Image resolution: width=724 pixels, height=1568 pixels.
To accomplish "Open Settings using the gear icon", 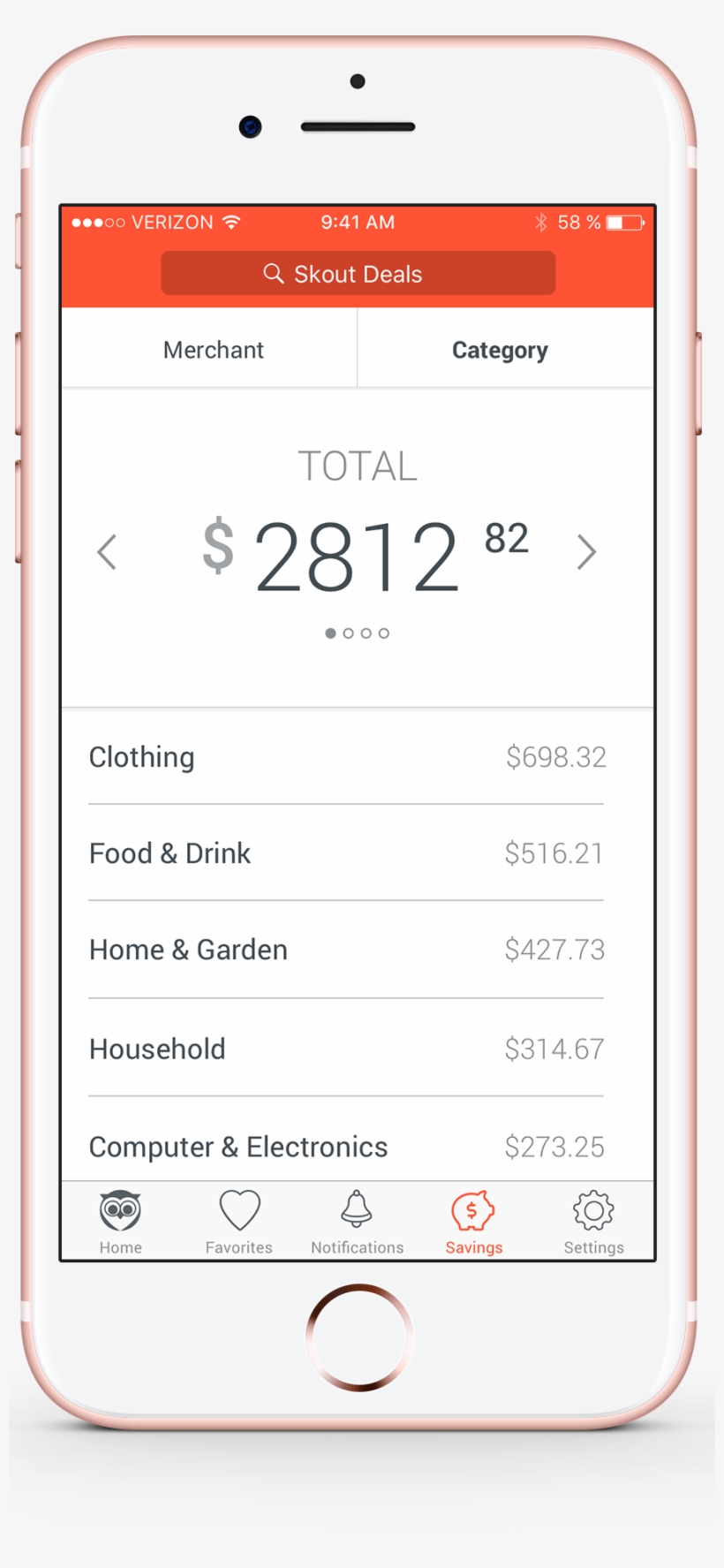I will (592, 1221).
